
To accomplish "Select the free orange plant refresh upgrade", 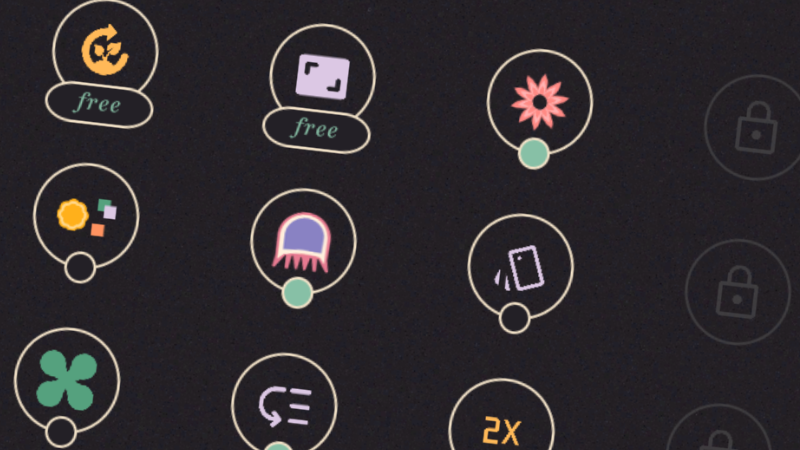I will pos(106,51).
